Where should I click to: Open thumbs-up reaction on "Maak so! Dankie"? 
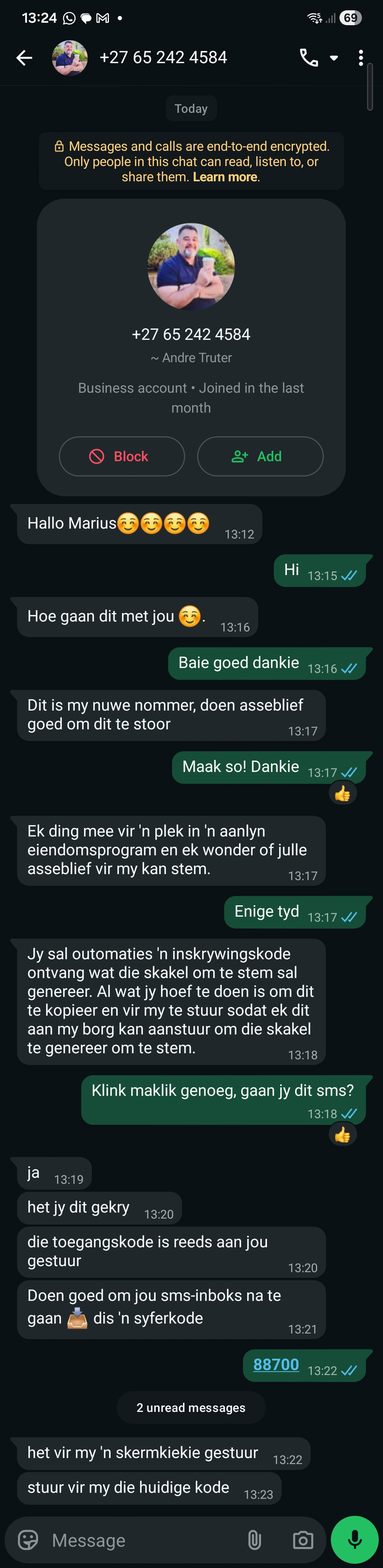click(342, 794)
